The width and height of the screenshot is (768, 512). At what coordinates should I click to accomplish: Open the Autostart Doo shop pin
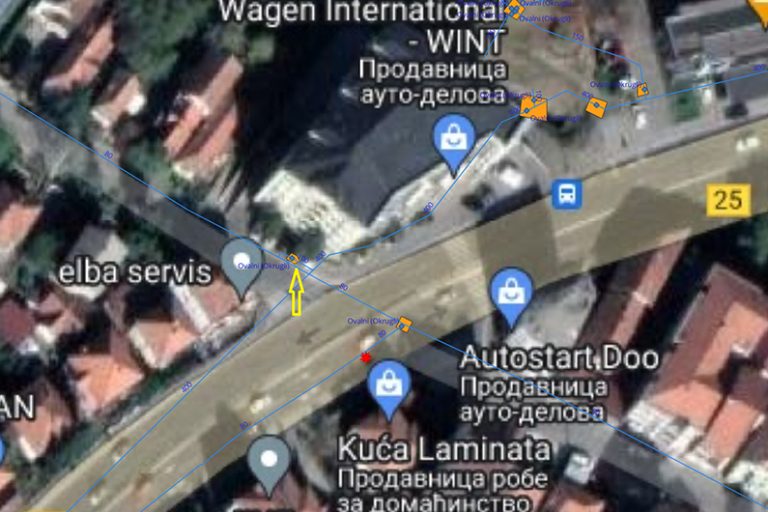(511, 293)
